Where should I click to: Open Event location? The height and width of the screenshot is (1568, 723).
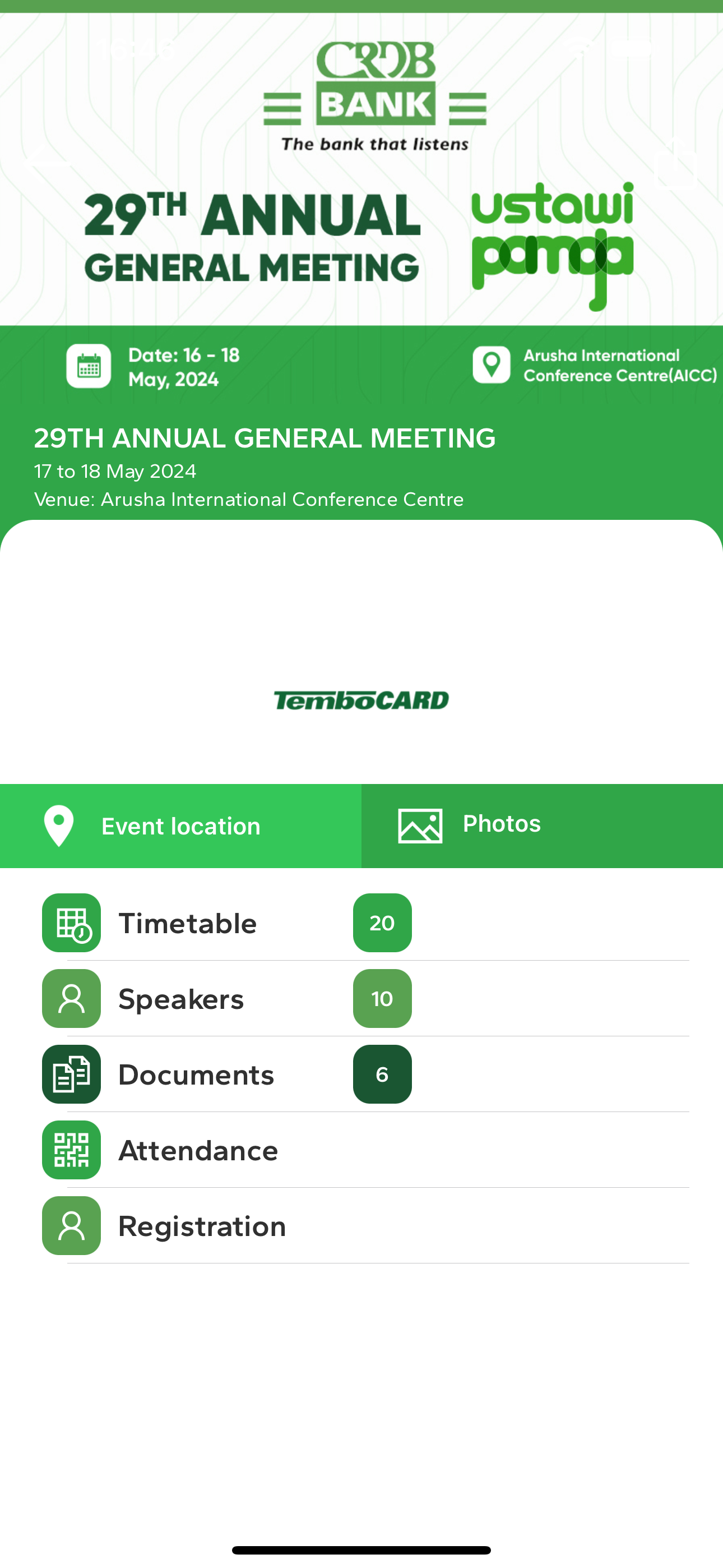[180, 826]
